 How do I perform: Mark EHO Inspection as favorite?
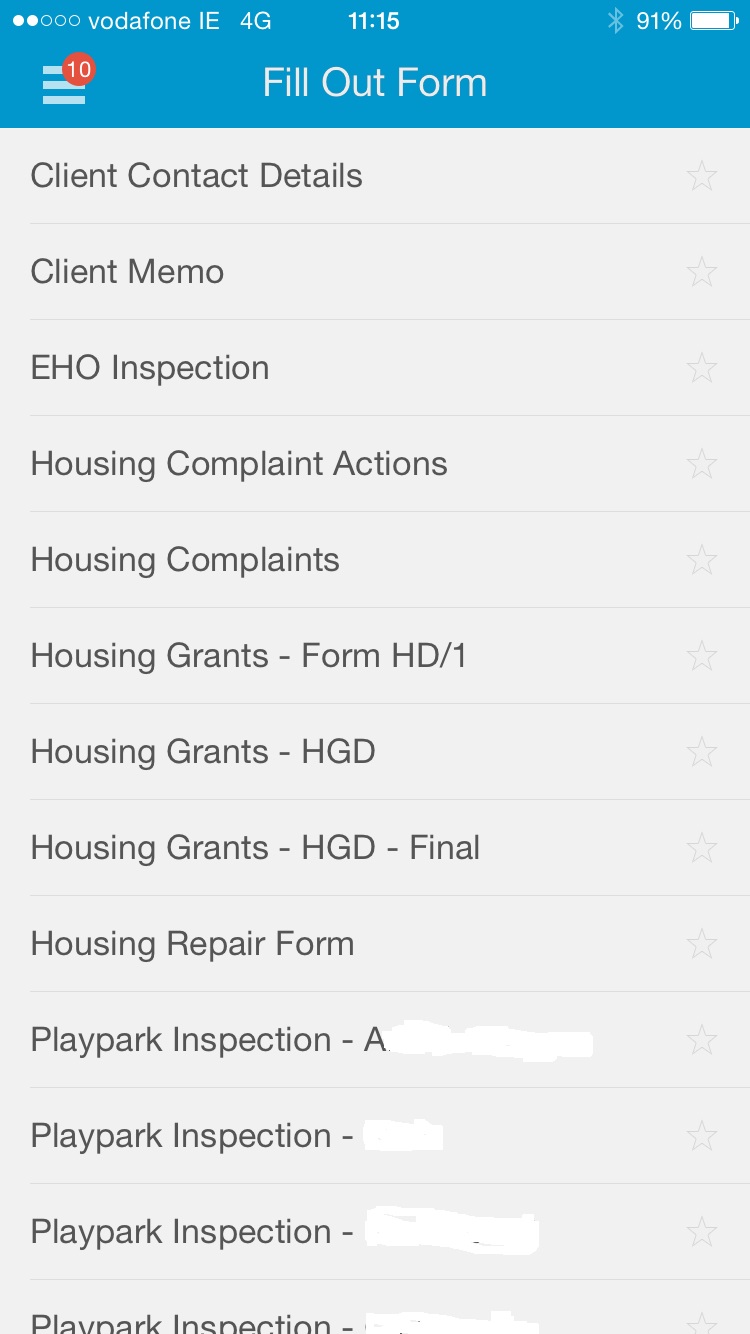click(702, 368)
